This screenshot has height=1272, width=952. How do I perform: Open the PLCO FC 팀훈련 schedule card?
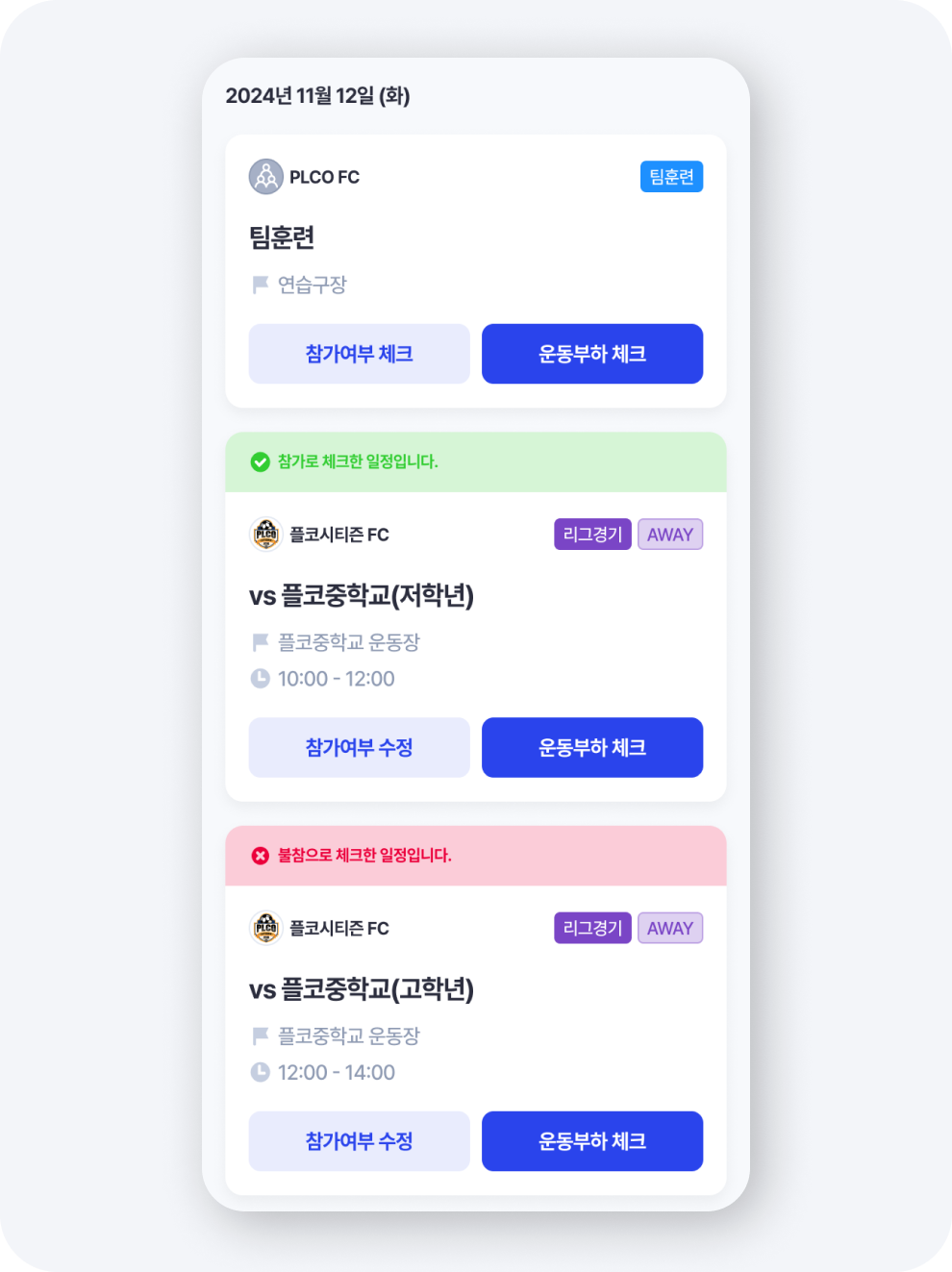[475, 237]
